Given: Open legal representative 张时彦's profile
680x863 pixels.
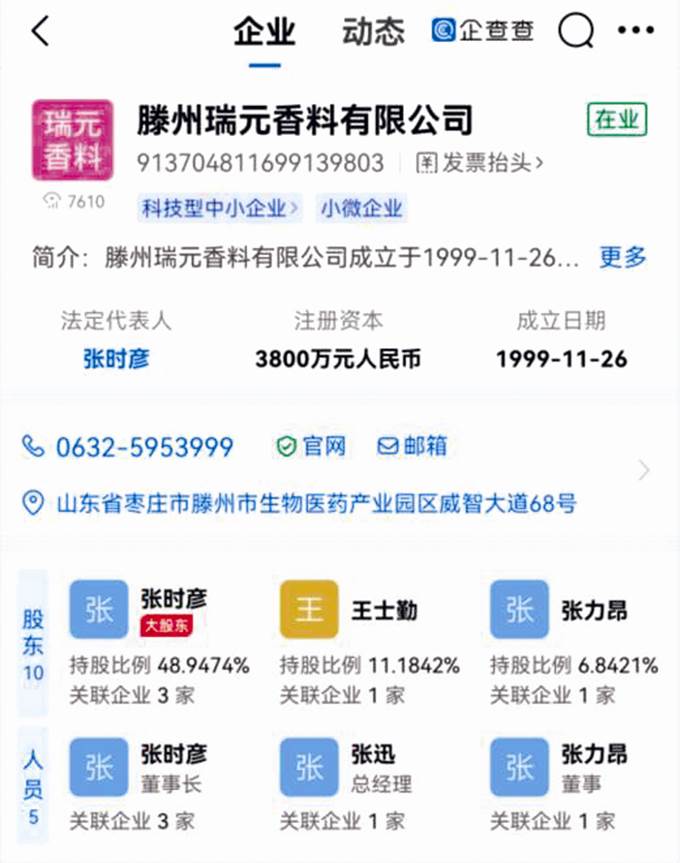Looking at the screenshot, I should coord(116,358).
